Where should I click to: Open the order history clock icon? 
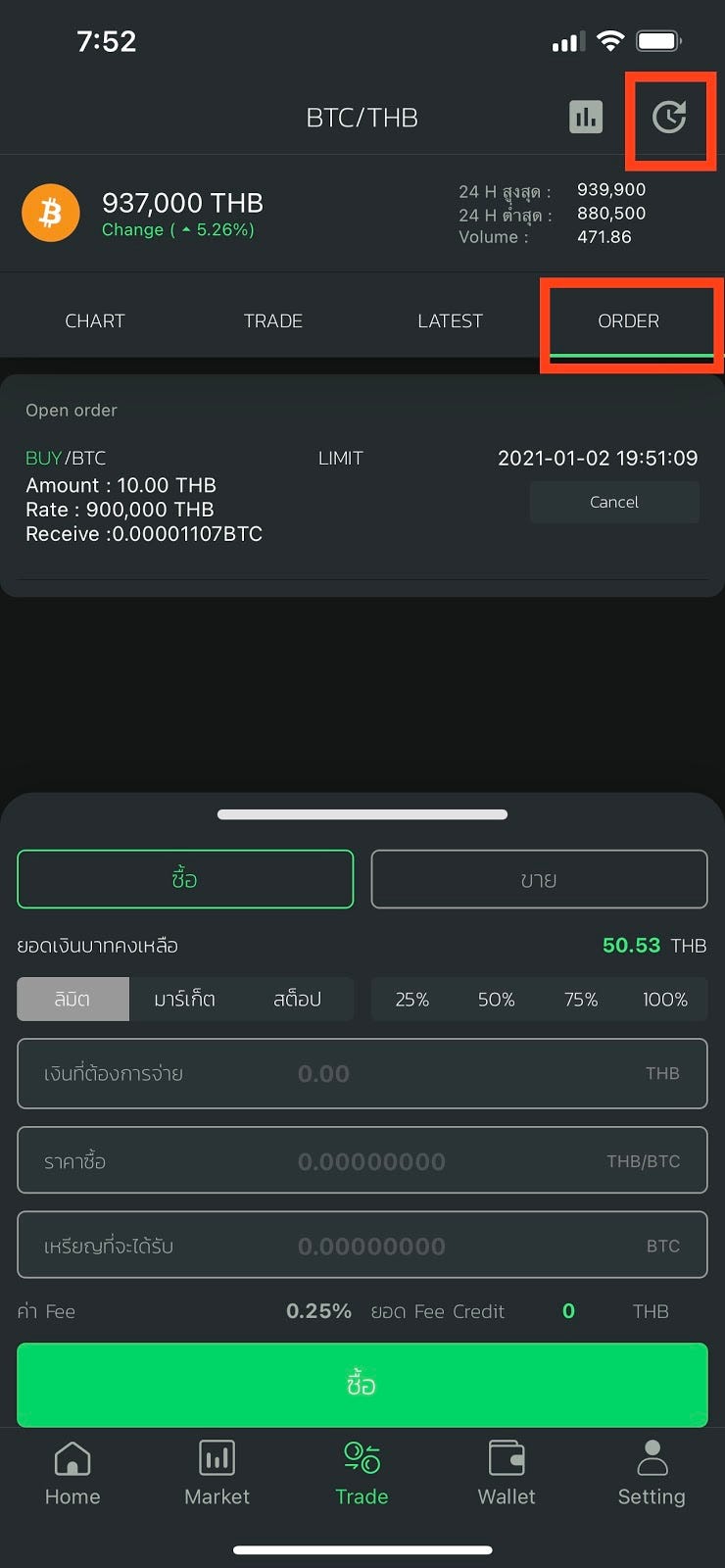coord(669,117)
